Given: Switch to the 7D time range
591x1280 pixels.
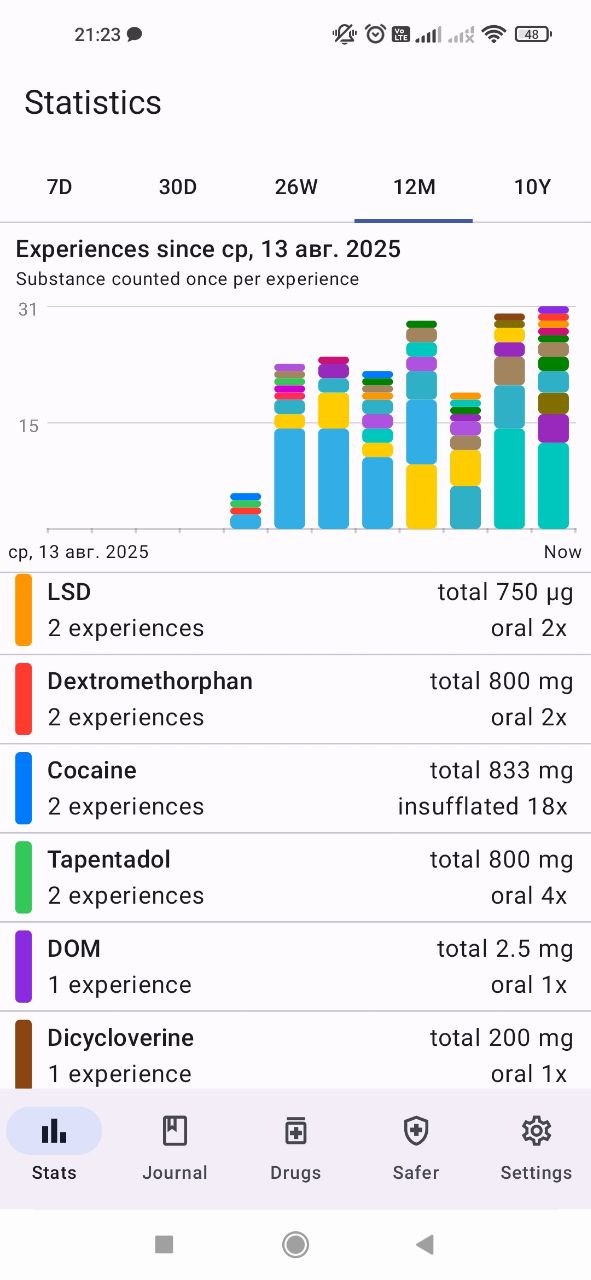Looking at the screenshot, I should (x=59, y=187).
